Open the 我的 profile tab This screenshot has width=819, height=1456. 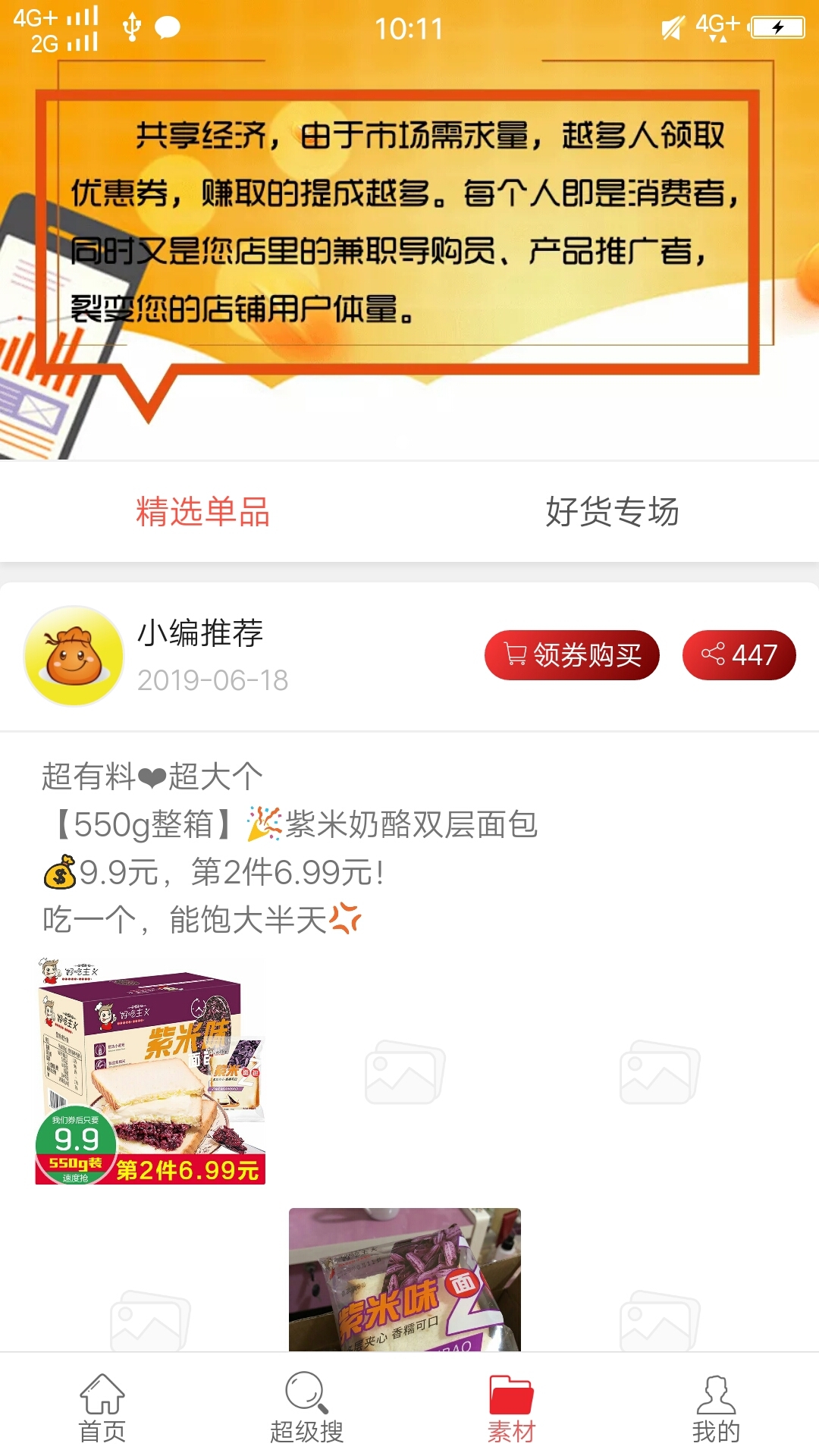click(x=716, y=1407)
